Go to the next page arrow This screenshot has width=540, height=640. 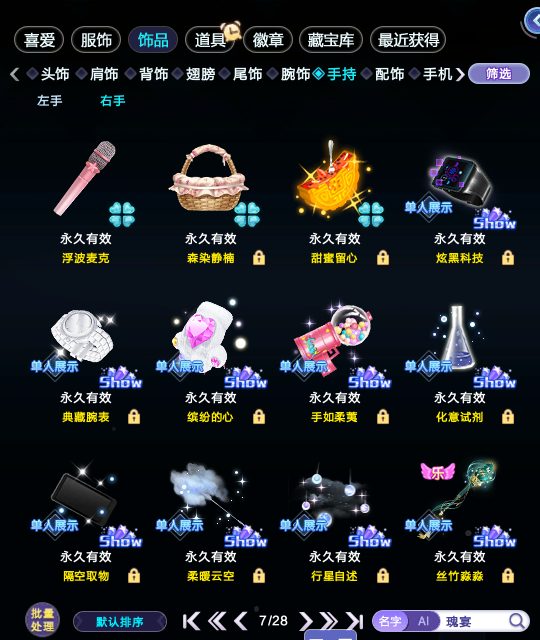tap(305, 621)
